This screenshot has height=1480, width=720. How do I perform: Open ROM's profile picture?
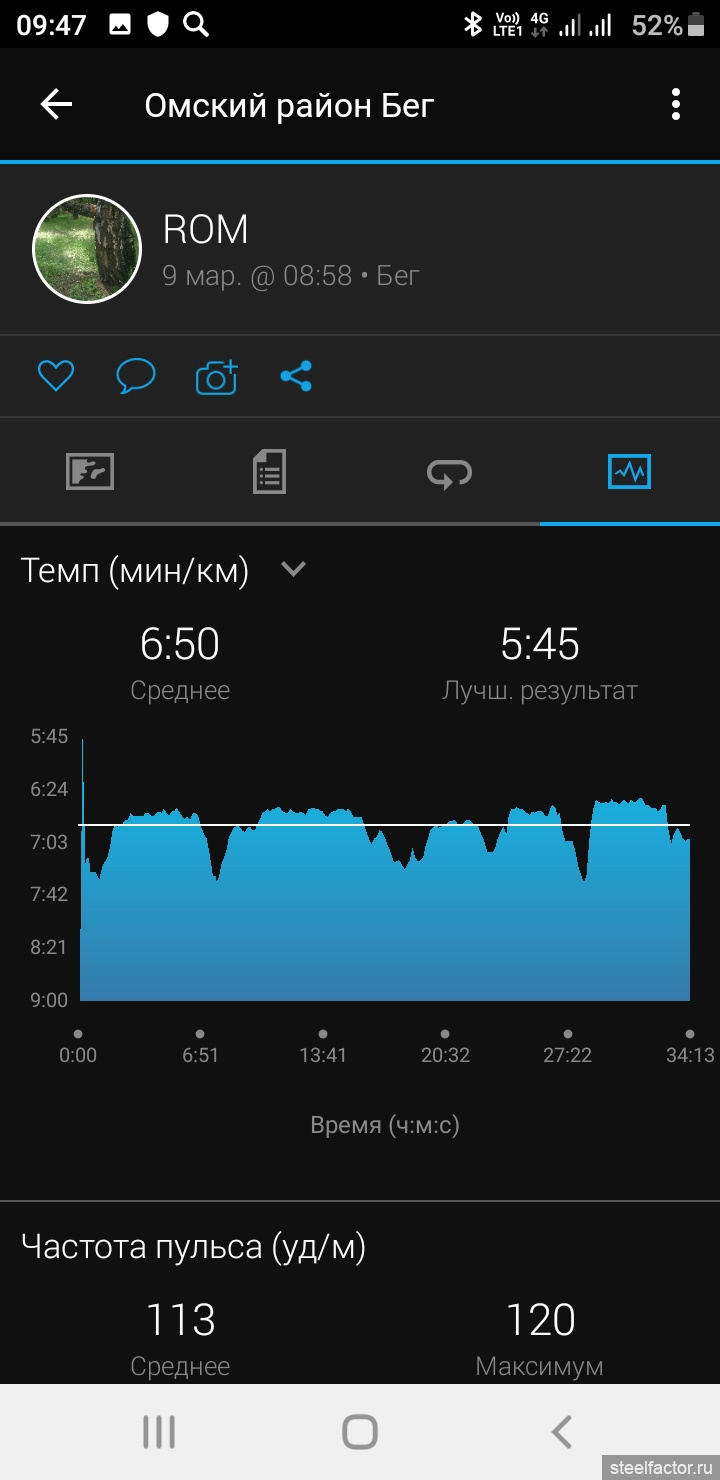click(88, 249)
